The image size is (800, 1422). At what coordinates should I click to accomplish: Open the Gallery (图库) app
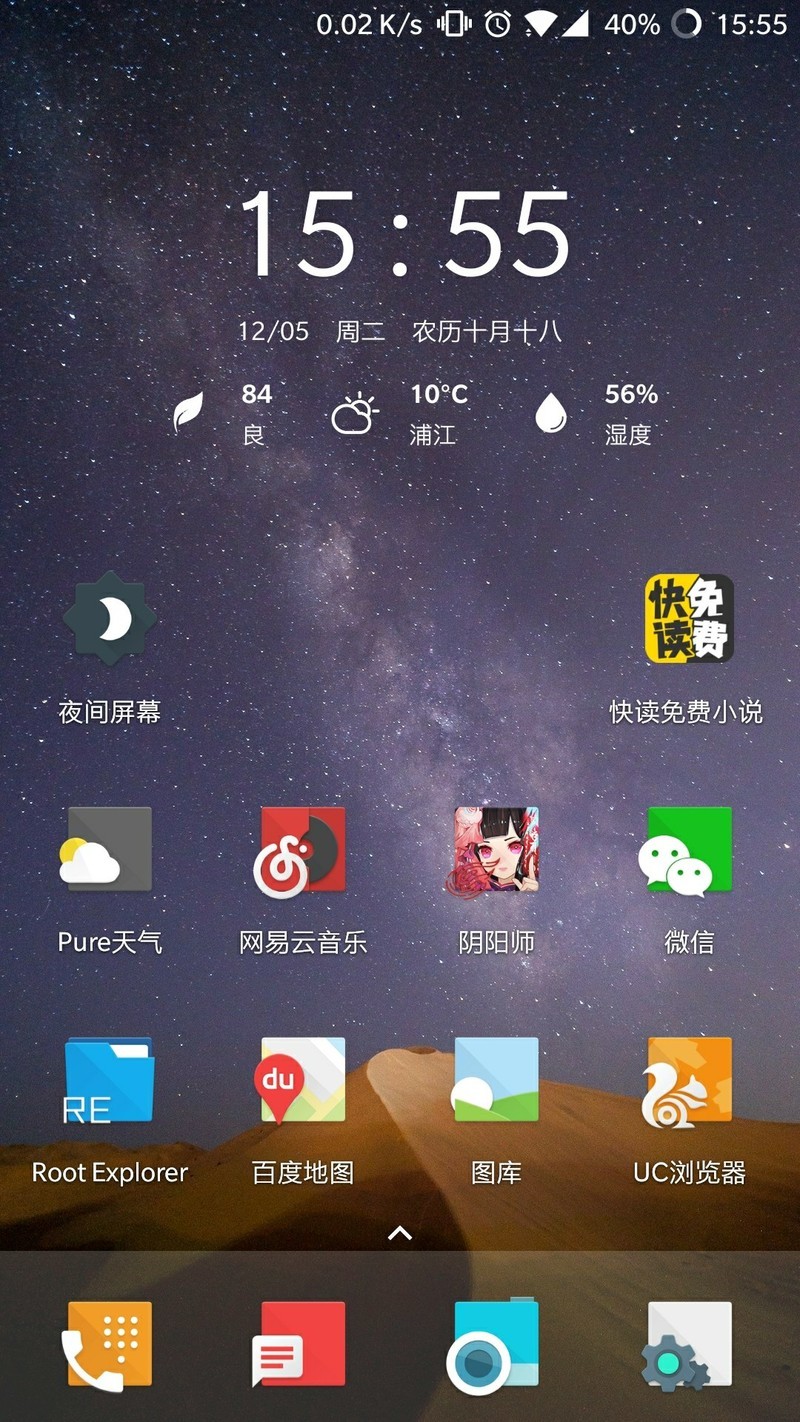(x=495, y=1081)
